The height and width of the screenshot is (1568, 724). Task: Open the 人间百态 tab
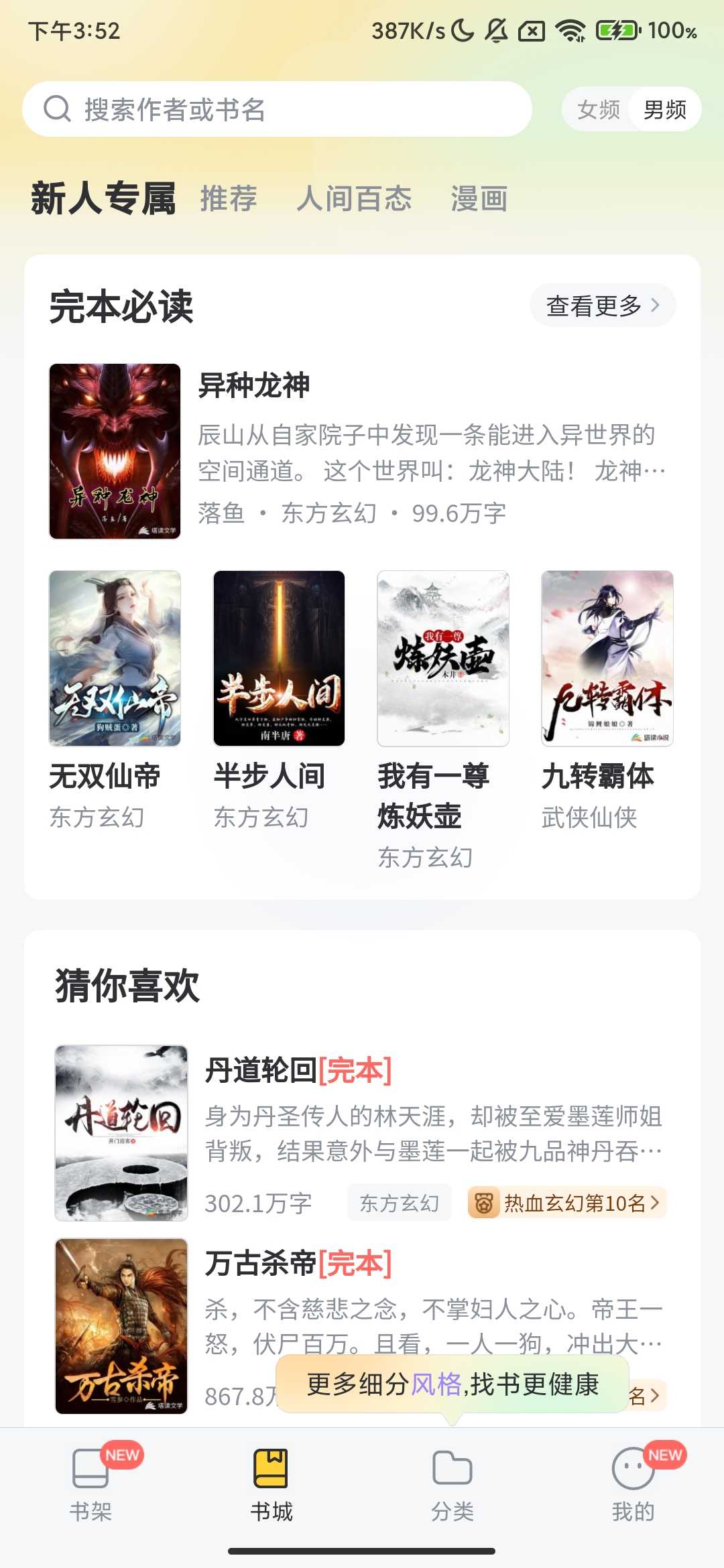[354, 199]
